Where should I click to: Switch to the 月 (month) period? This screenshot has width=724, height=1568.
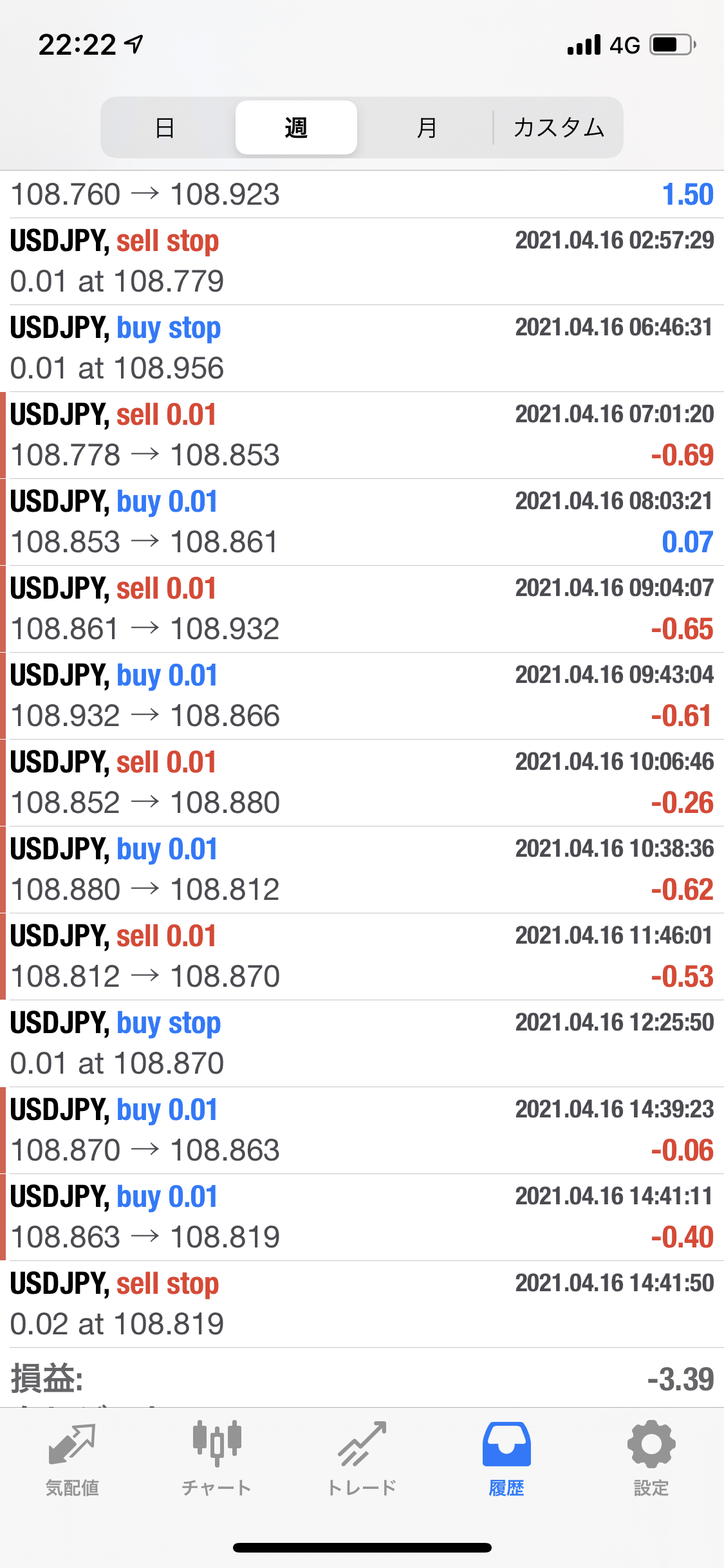tap(427, 127)
